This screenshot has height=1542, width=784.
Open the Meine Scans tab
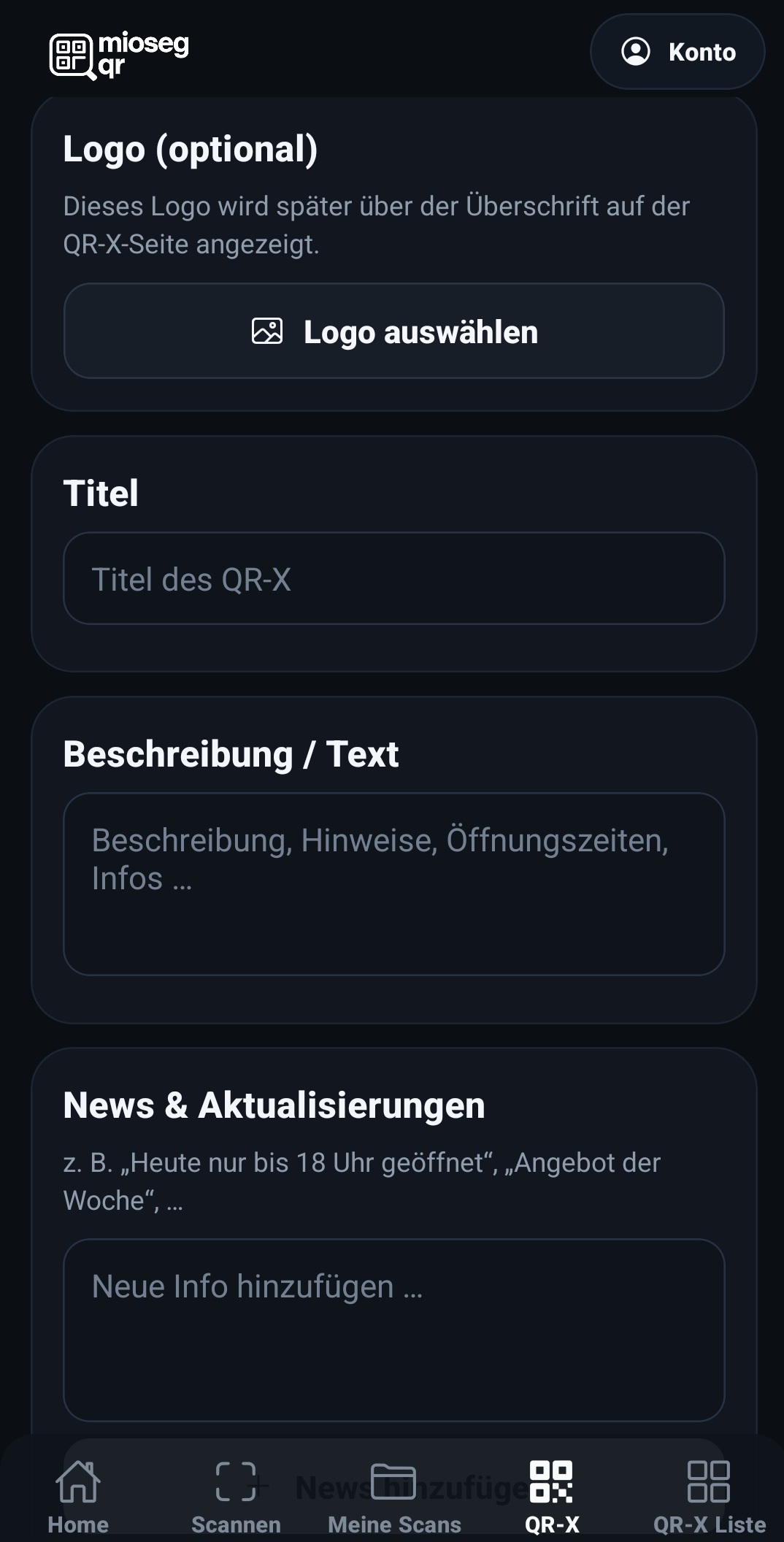click(x=394, y=1495)
